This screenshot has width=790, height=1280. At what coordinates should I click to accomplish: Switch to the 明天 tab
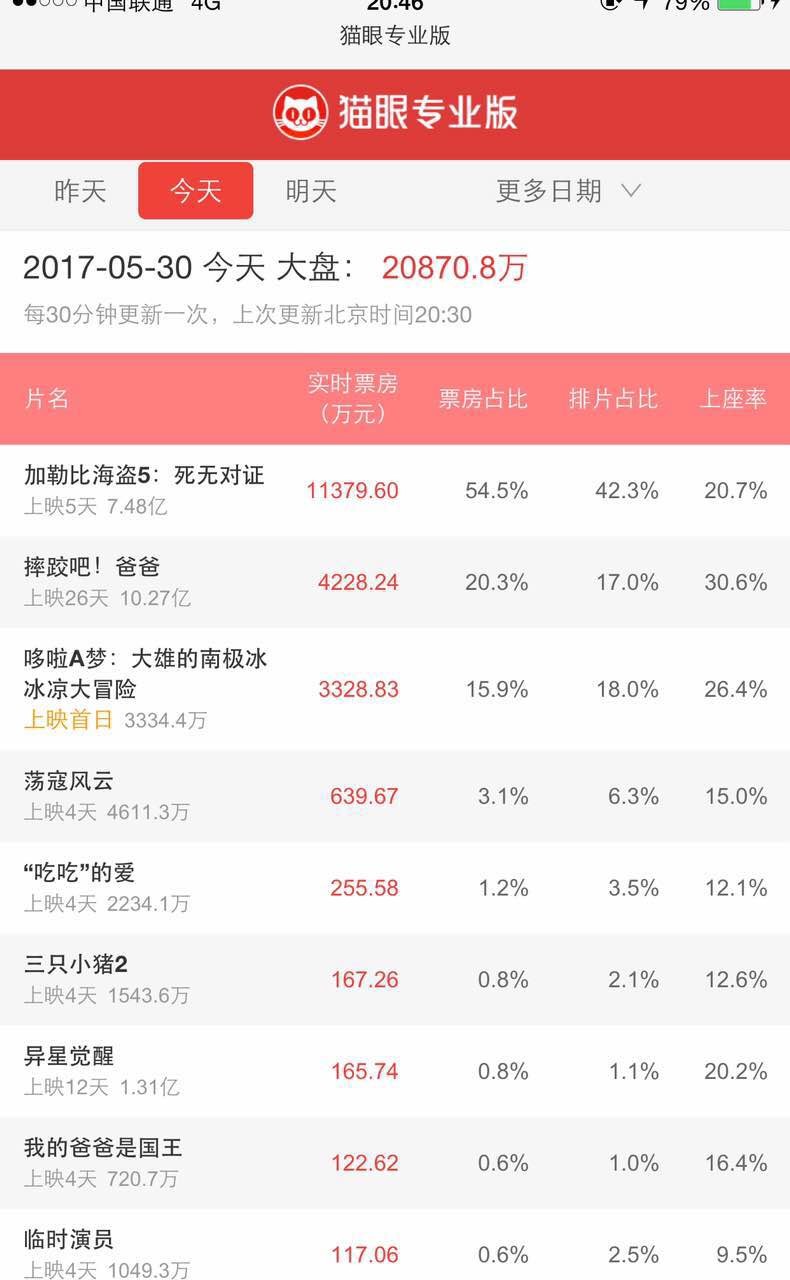(311, 191)
